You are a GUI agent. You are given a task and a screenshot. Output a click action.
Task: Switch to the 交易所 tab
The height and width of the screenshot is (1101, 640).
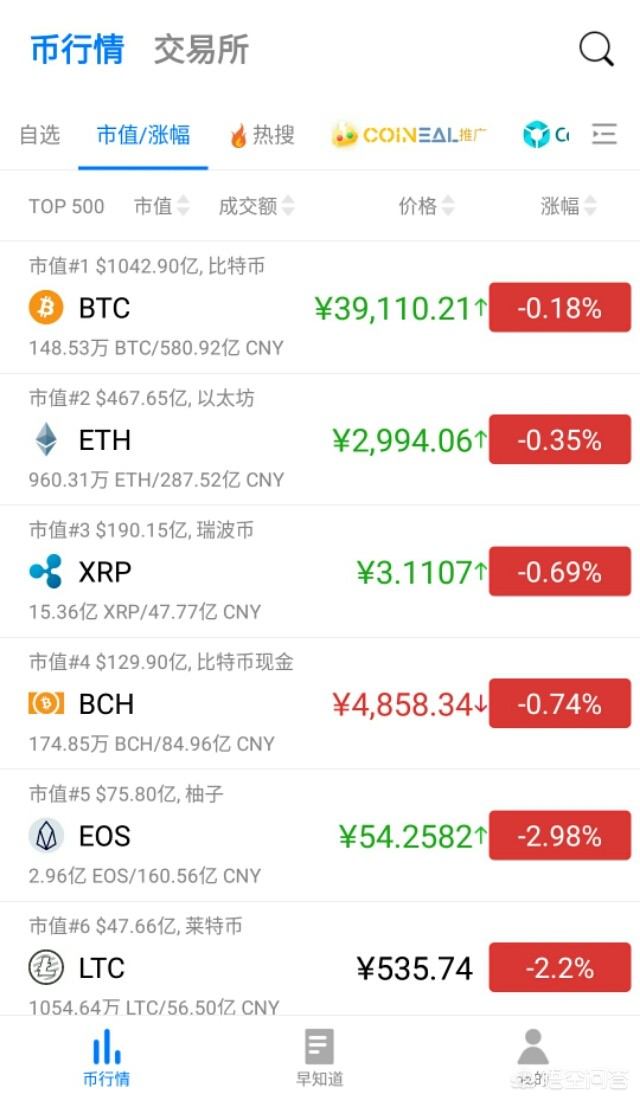pos(201,49)
